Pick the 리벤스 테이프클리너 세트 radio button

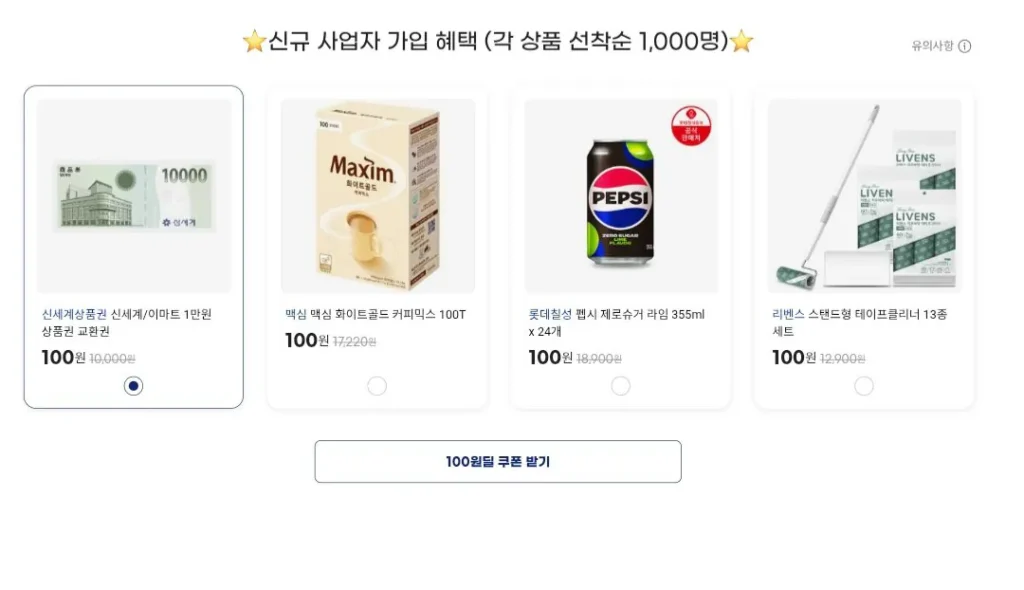tap(864, 386)
